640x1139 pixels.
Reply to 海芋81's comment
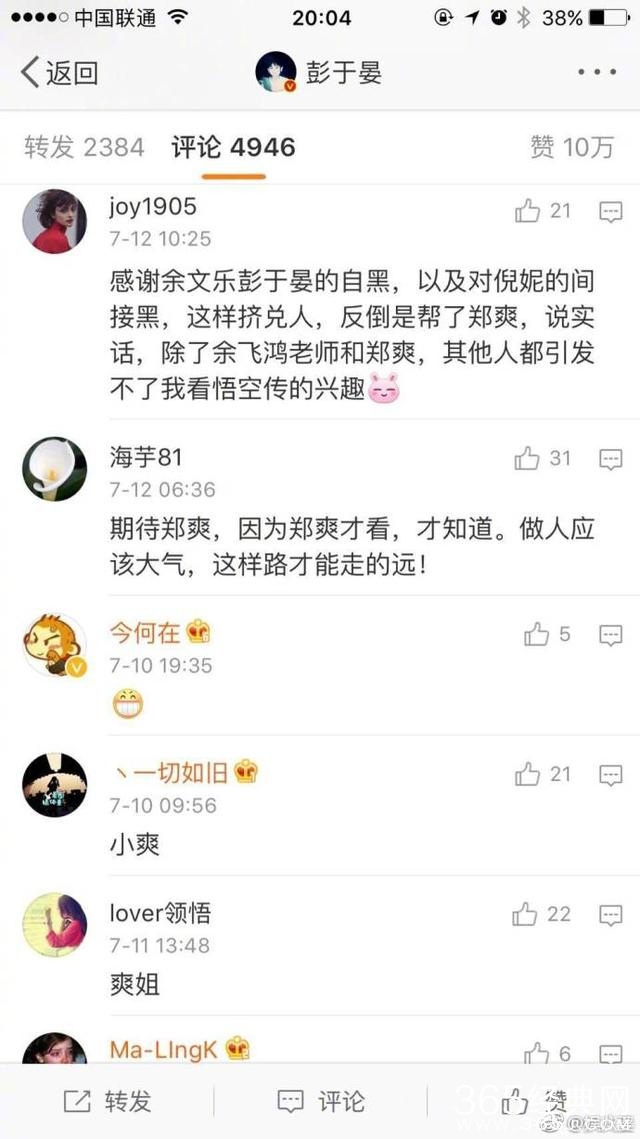610,459
